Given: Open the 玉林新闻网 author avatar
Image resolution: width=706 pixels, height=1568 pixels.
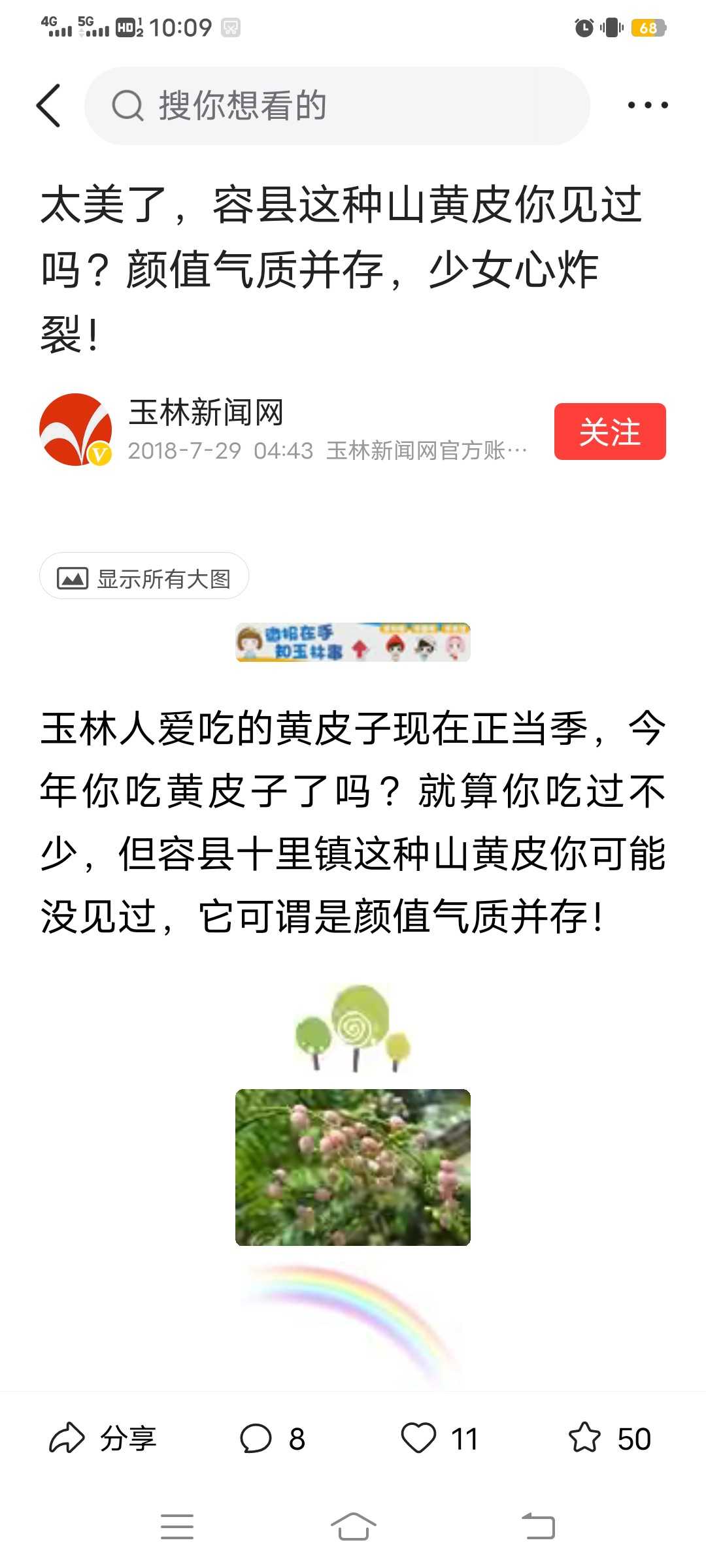Looking at the screenshot, I should pyautogui.click(x=76, y=429).
